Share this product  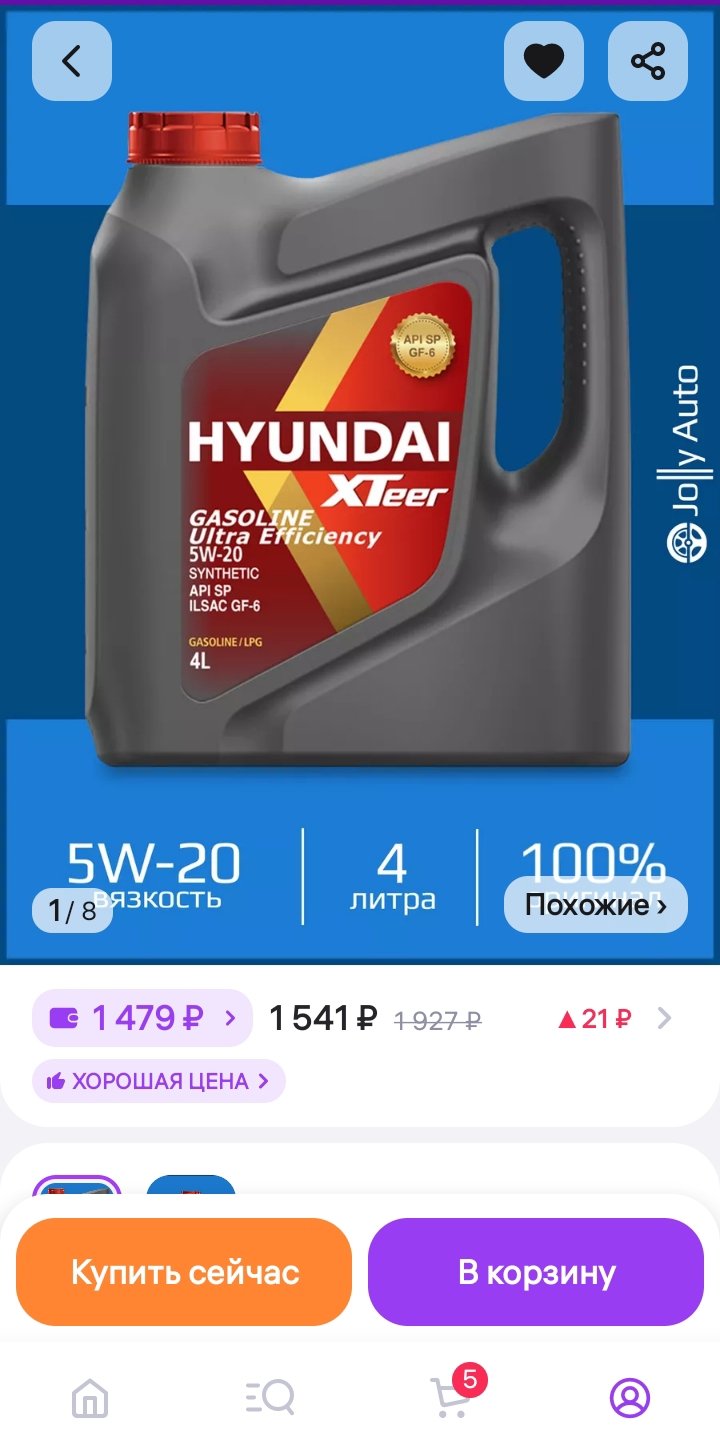(648, 61)
